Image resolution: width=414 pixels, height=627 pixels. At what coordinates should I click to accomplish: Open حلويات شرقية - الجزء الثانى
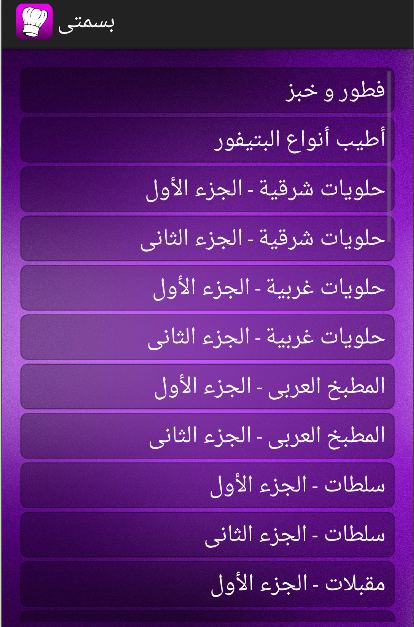(x=207, y=238)
